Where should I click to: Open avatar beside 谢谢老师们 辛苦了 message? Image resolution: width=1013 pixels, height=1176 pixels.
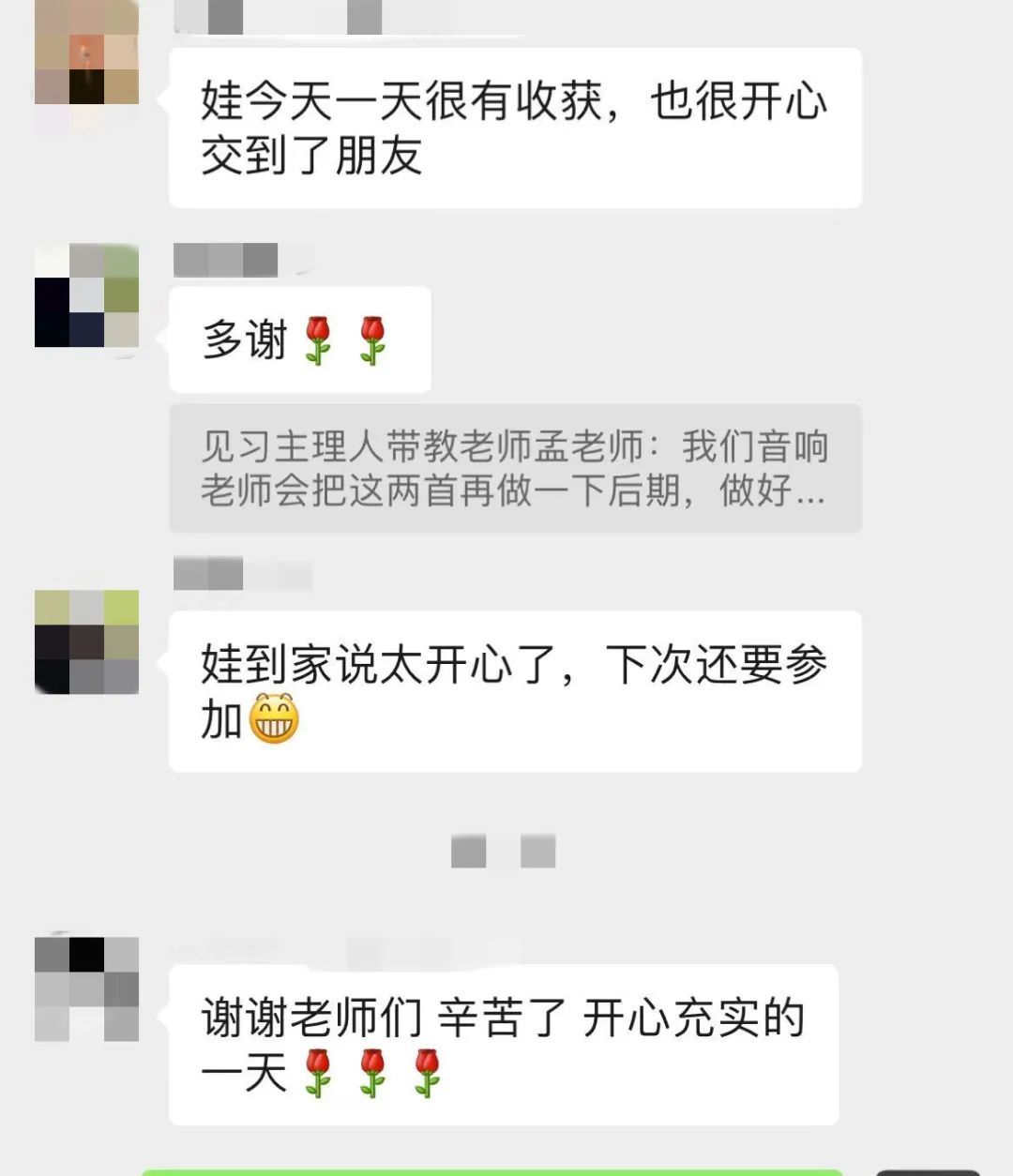[86, 988]
